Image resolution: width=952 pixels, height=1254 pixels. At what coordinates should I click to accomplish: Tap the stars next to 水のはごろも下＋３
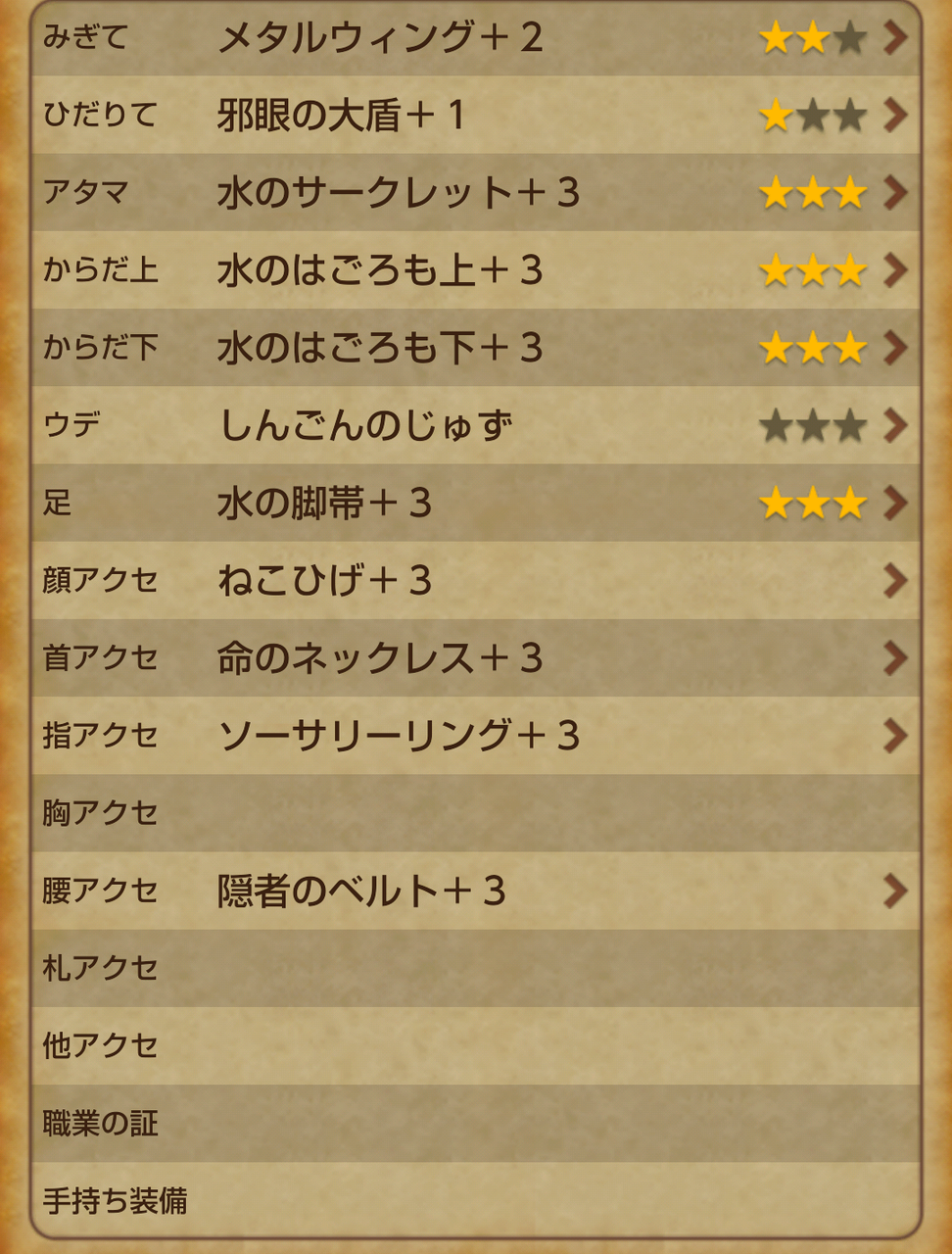click(814, 348)
